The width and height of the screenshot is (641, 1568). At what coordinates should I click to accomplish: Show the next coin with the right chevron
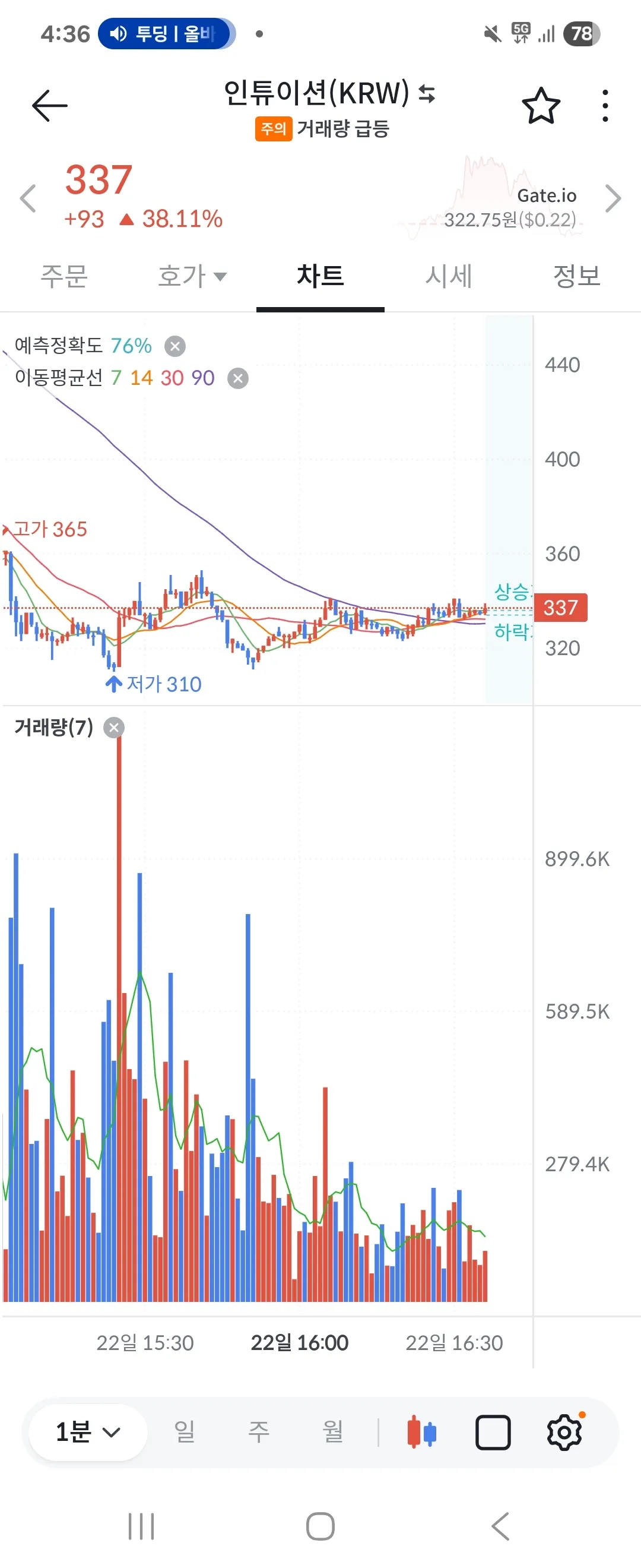click(x=613, y=198)
